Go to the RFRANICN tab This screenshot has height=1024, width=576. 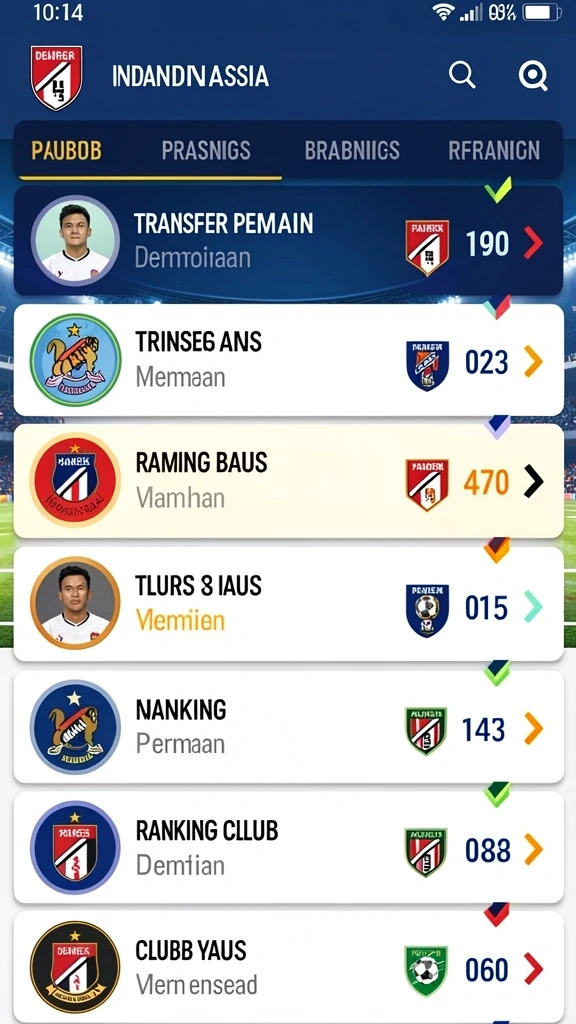[494, 151]
